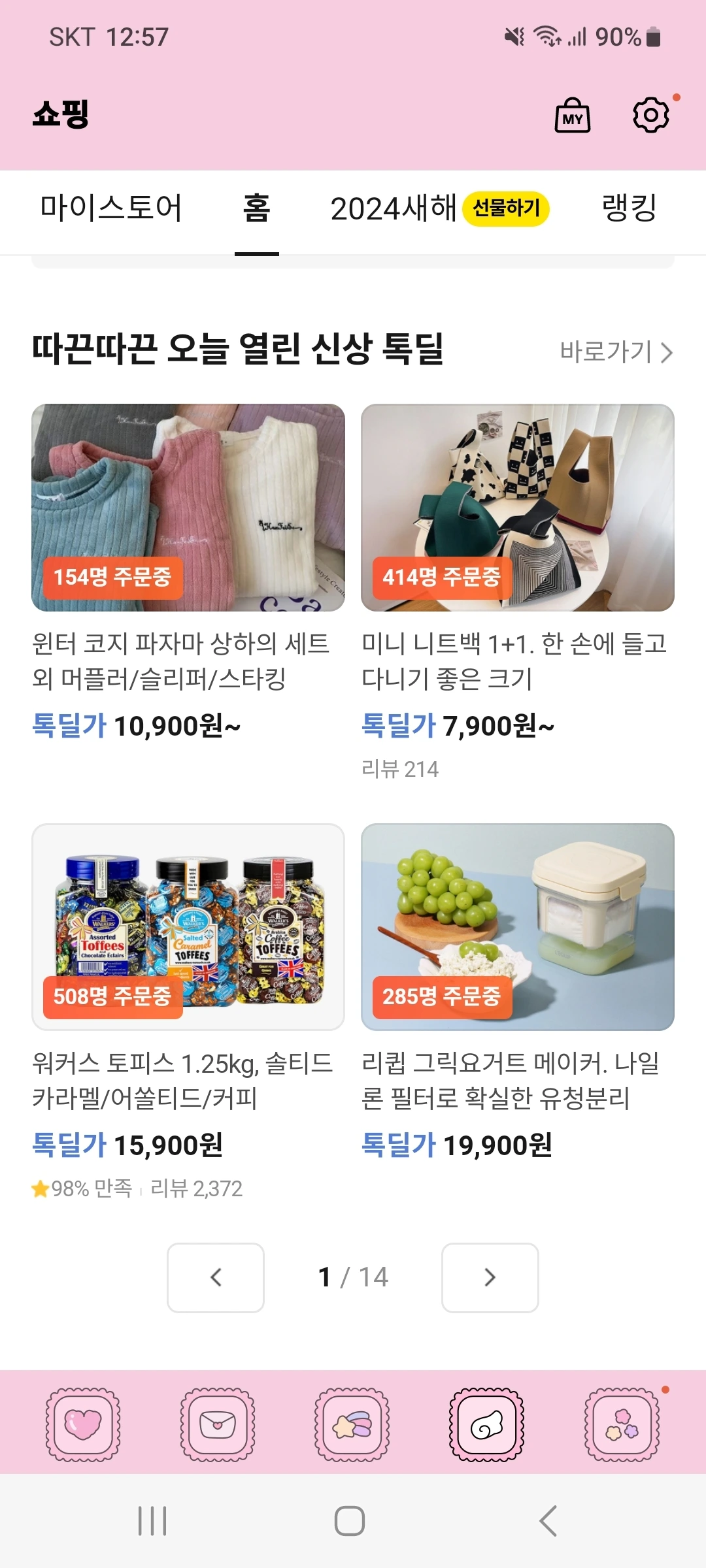Switch to the 2024새해 선물하기 tab
This screenshot has height=1568, width=706.
point(440,208)
